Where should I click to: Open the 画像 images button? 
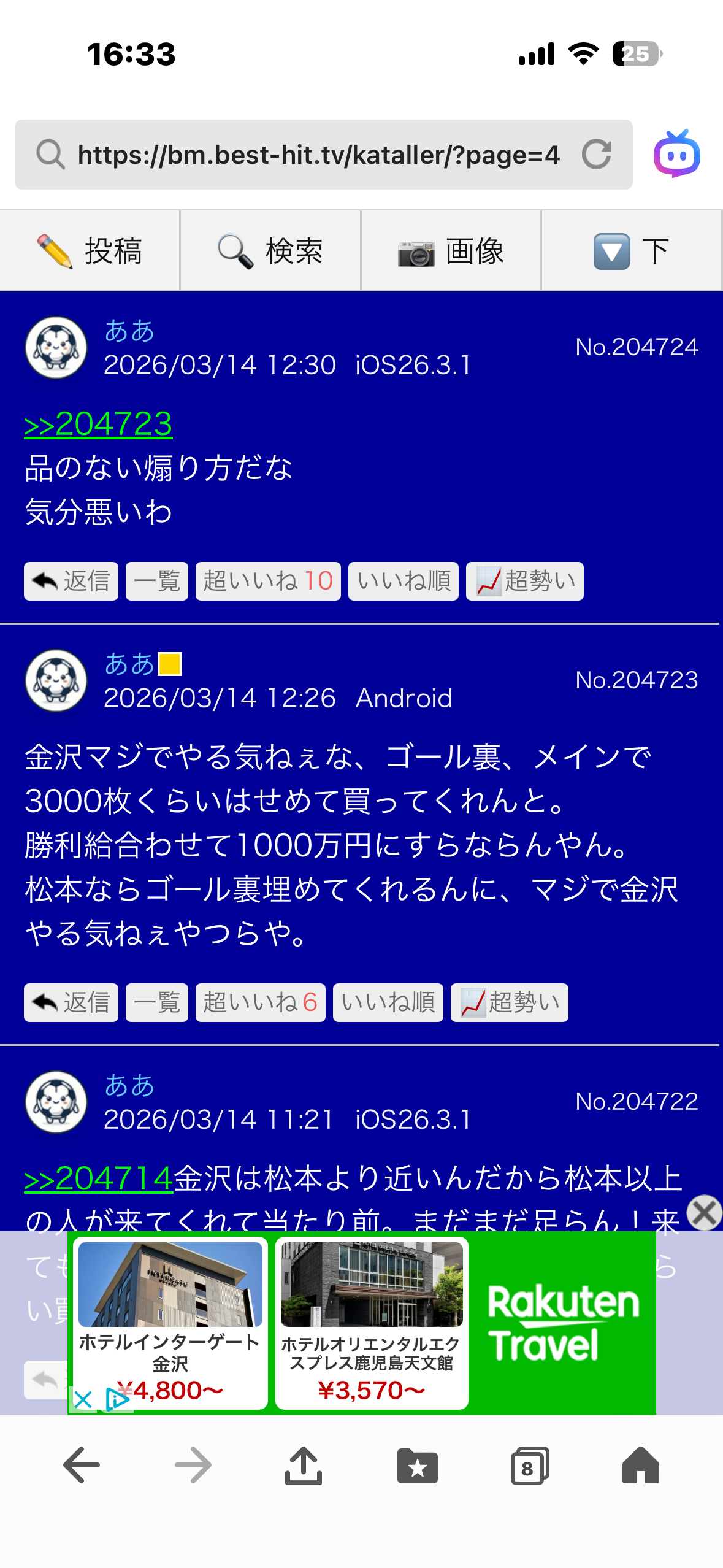(x=451, y=251)
